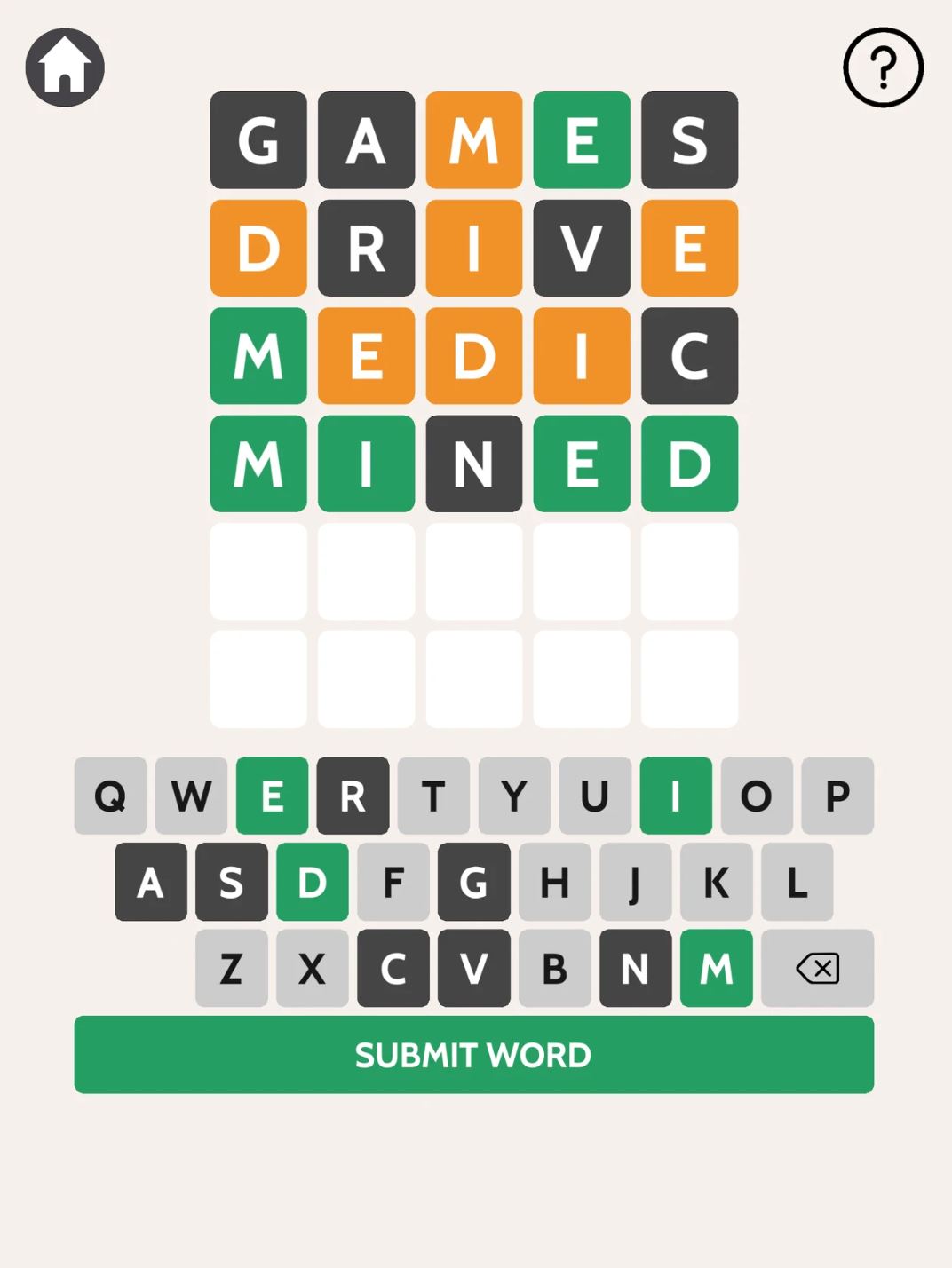Screen dimensions: 952x1268
Task: Tap the letter H key
Action: pyautogui.click(x=554, y=882)
